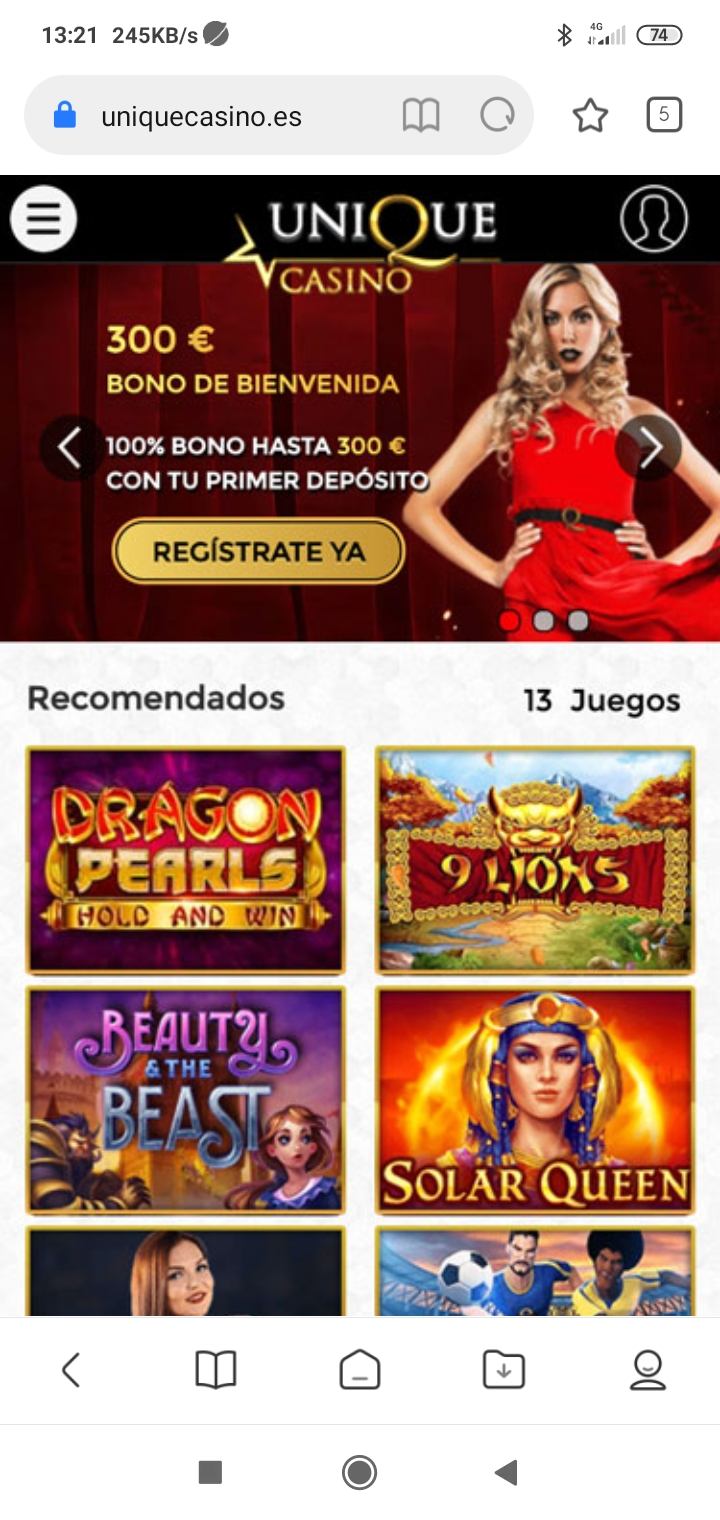Enable reader mode in the address bar
This screenshot has width=720, height=1520.
421,116
